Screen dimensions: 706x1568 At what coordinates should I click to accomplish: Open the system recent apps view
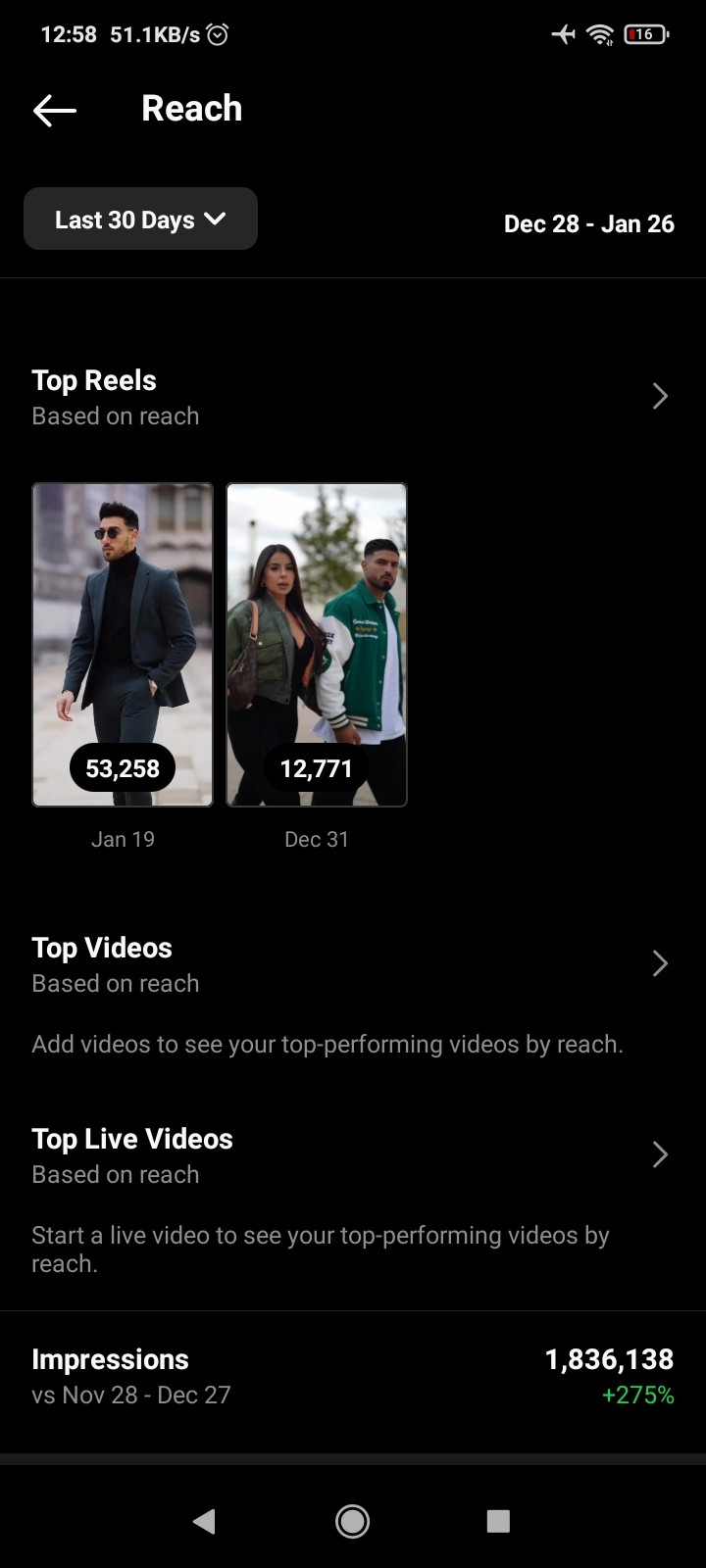click(498, 1521)
